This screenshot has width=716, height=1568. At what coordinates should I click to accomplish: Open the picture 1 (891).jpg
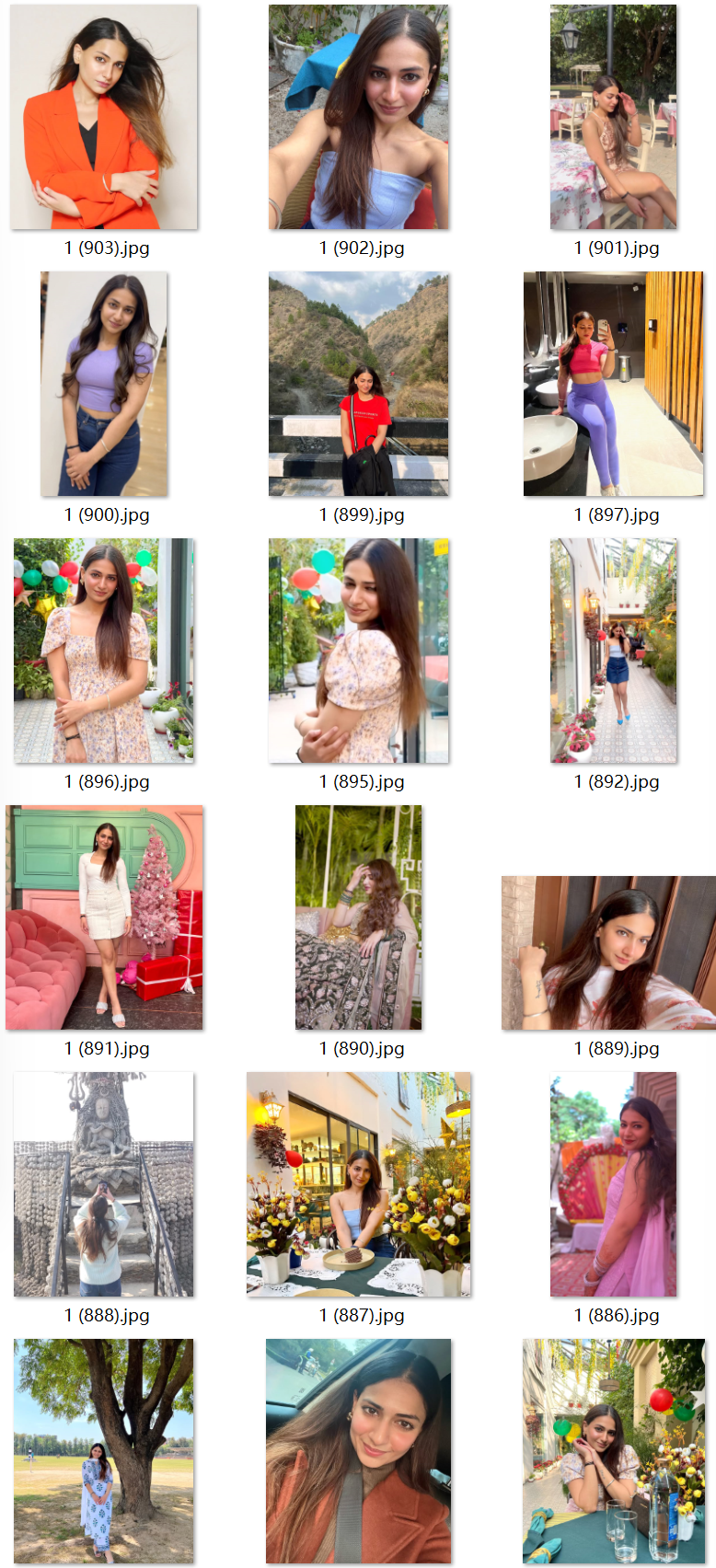pos(104,917)
